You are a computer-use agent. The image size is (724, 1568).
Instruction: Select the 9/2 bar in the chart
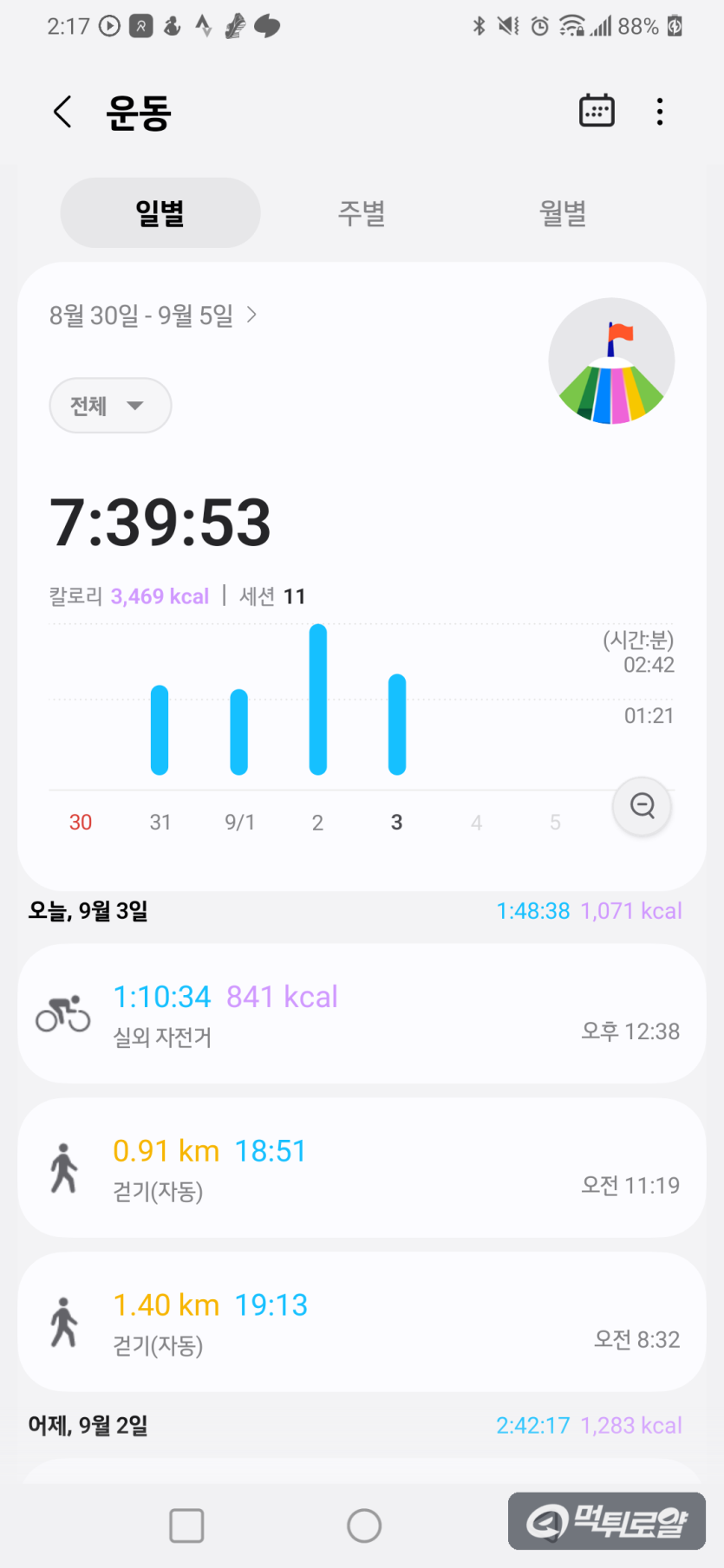tap(318, 699)
